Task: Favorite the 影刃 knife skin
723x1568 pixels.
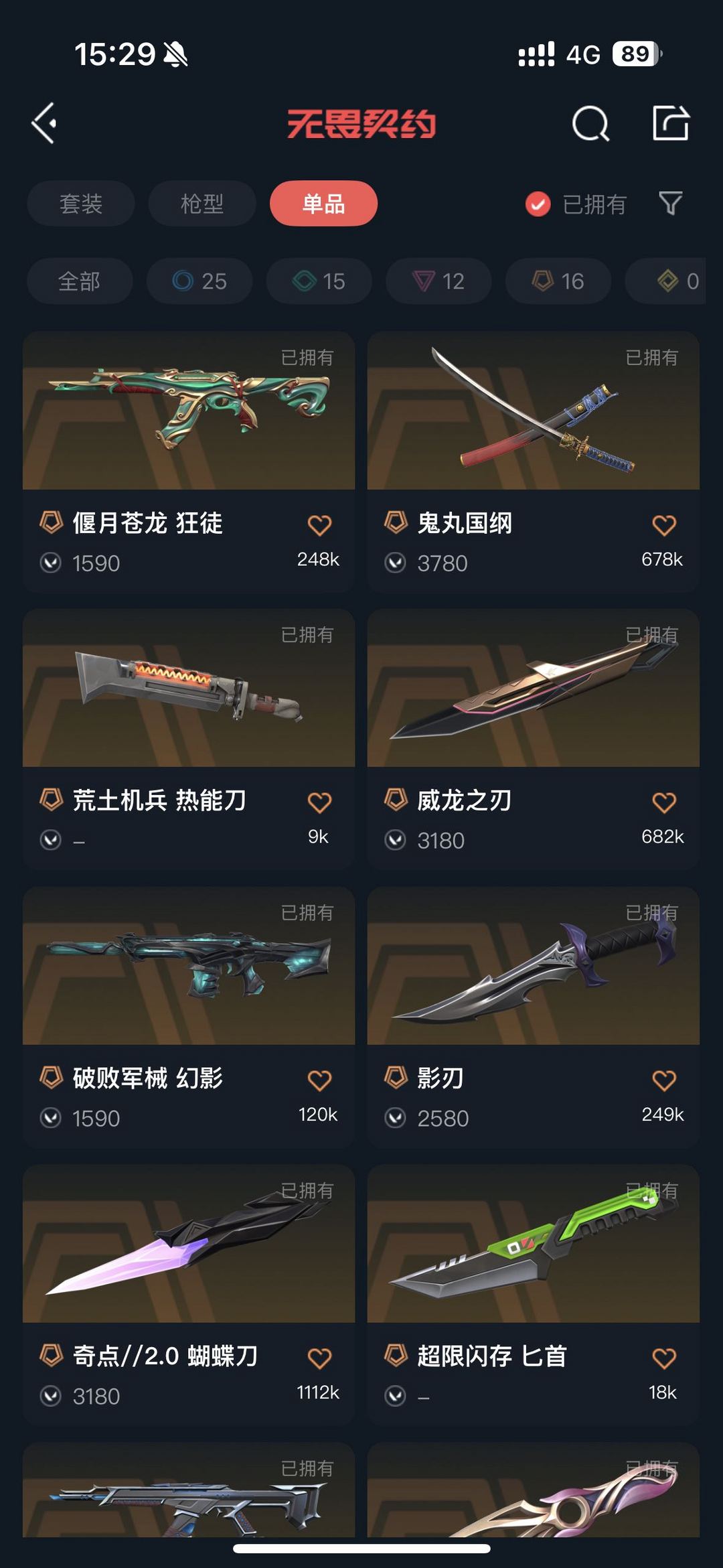Action: pos(663,1078)
